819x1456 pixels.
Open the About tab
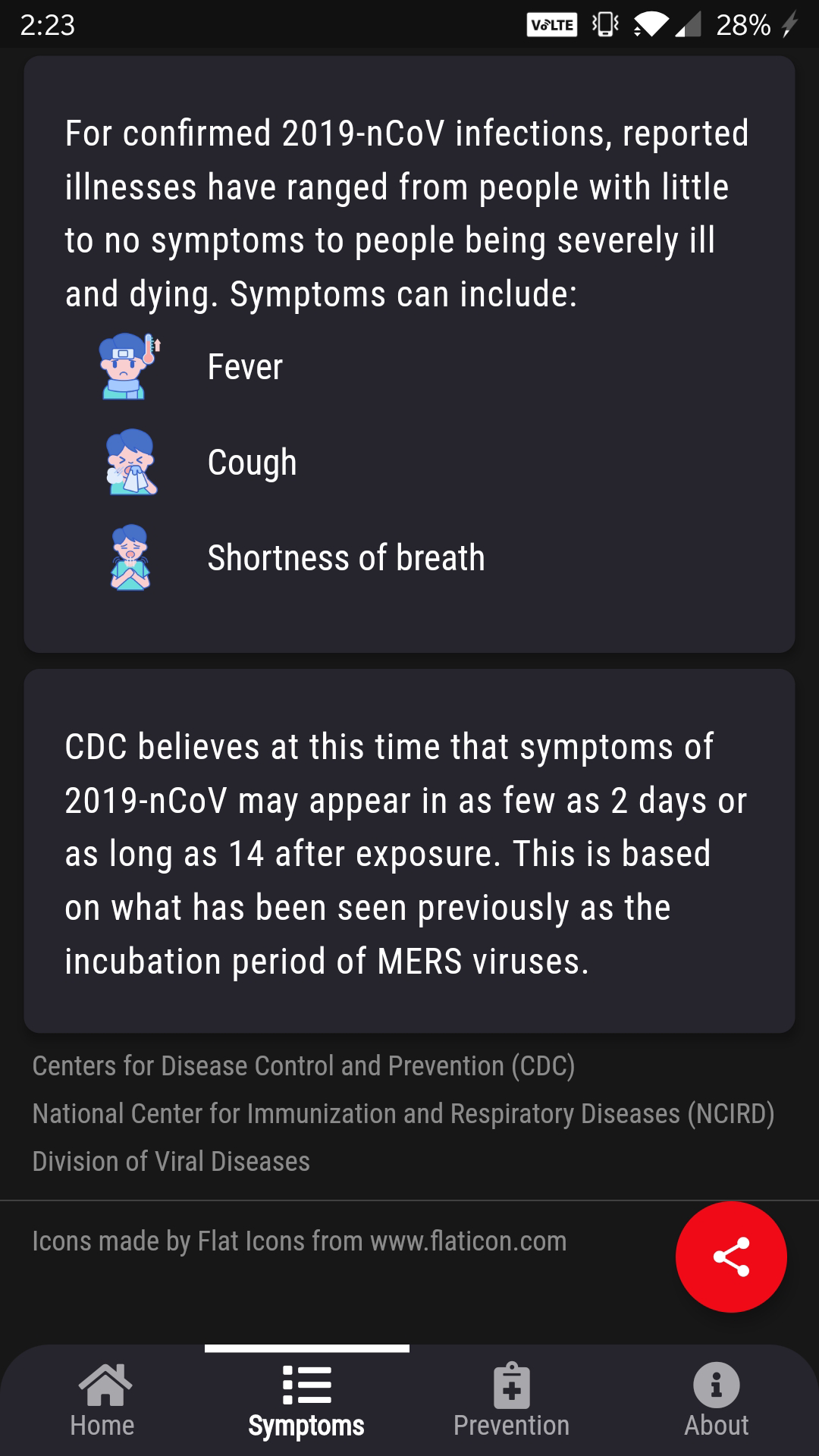point(717,1401)
